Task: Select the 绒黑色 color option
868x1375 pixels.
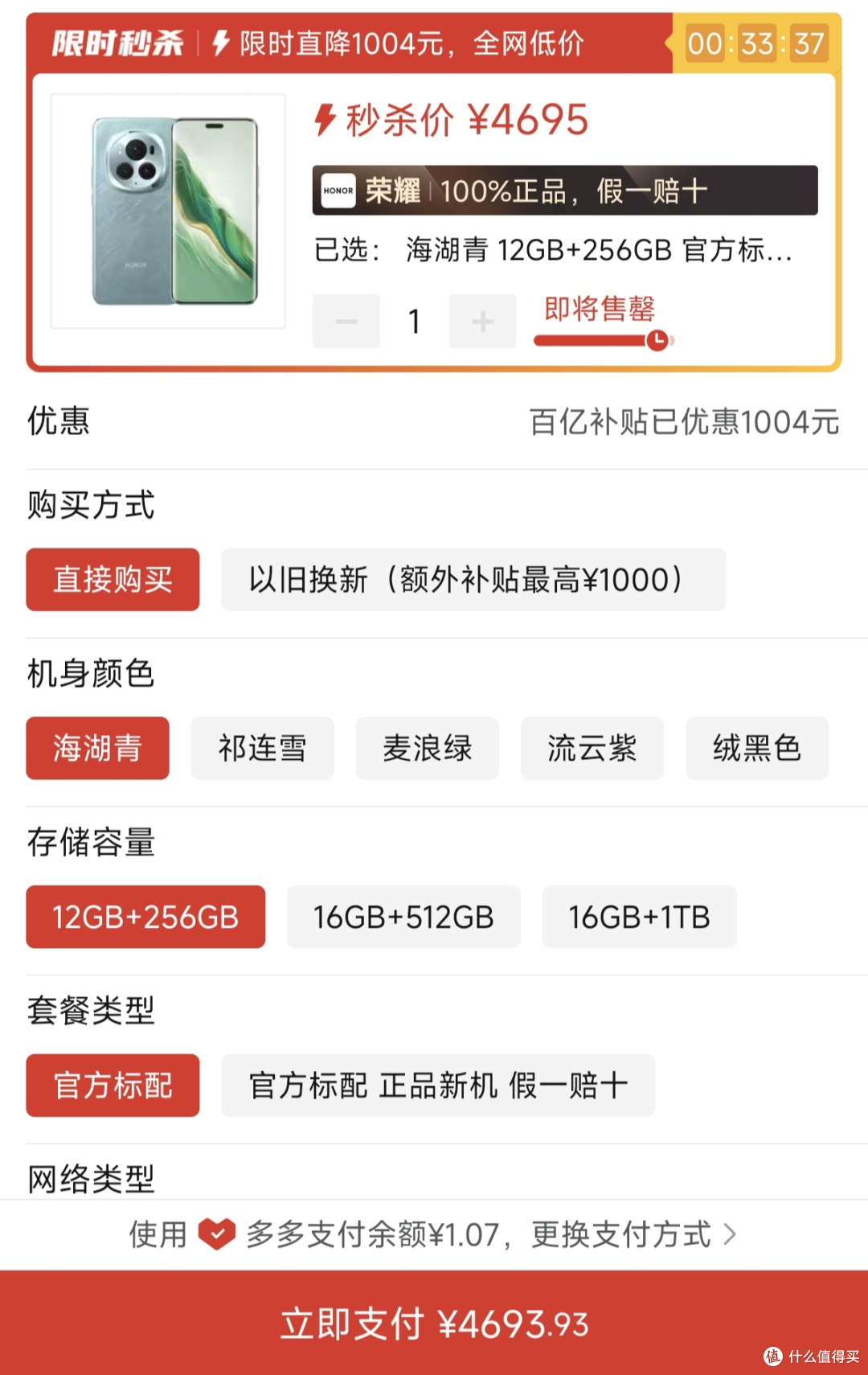Action: coord(756,748)
